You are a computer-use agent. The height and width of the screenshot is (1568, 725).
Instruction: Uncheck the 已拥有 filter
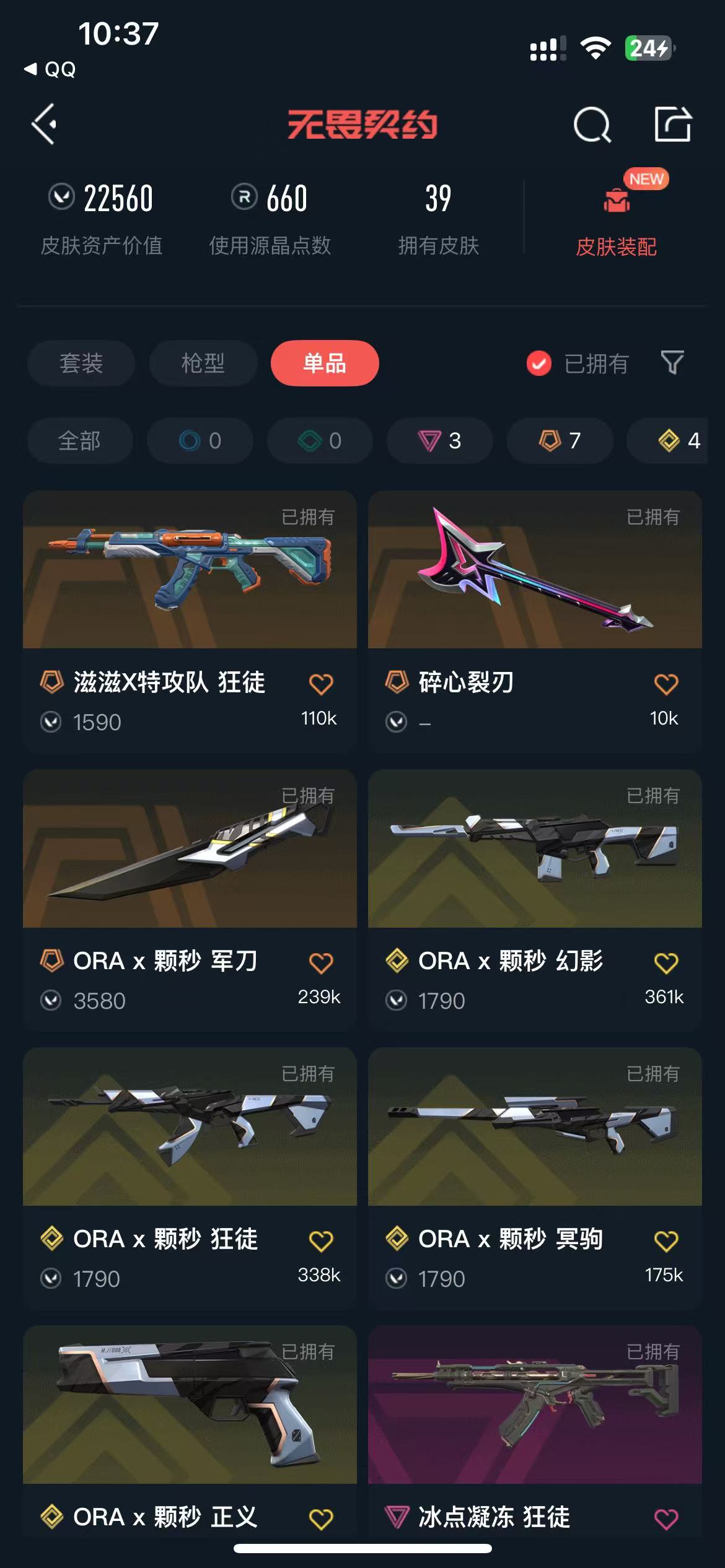pyautogui.click(x=539, y=364)
